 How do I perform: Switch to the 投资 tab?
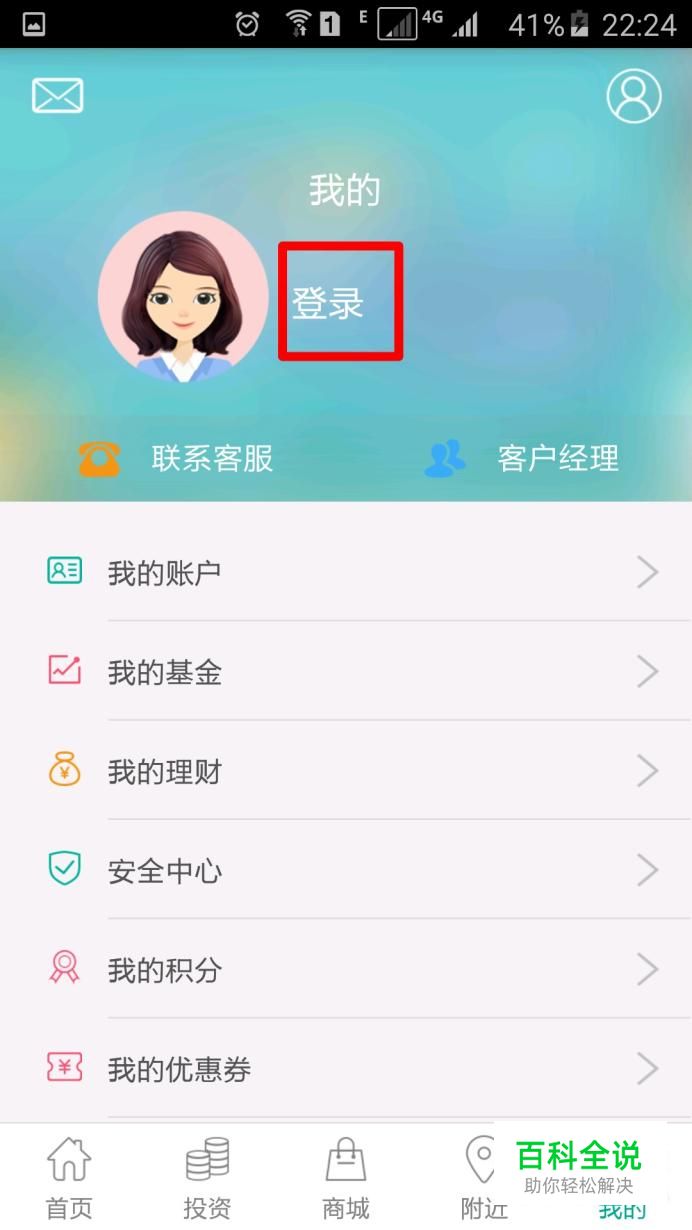click(x=208, y=1178)
